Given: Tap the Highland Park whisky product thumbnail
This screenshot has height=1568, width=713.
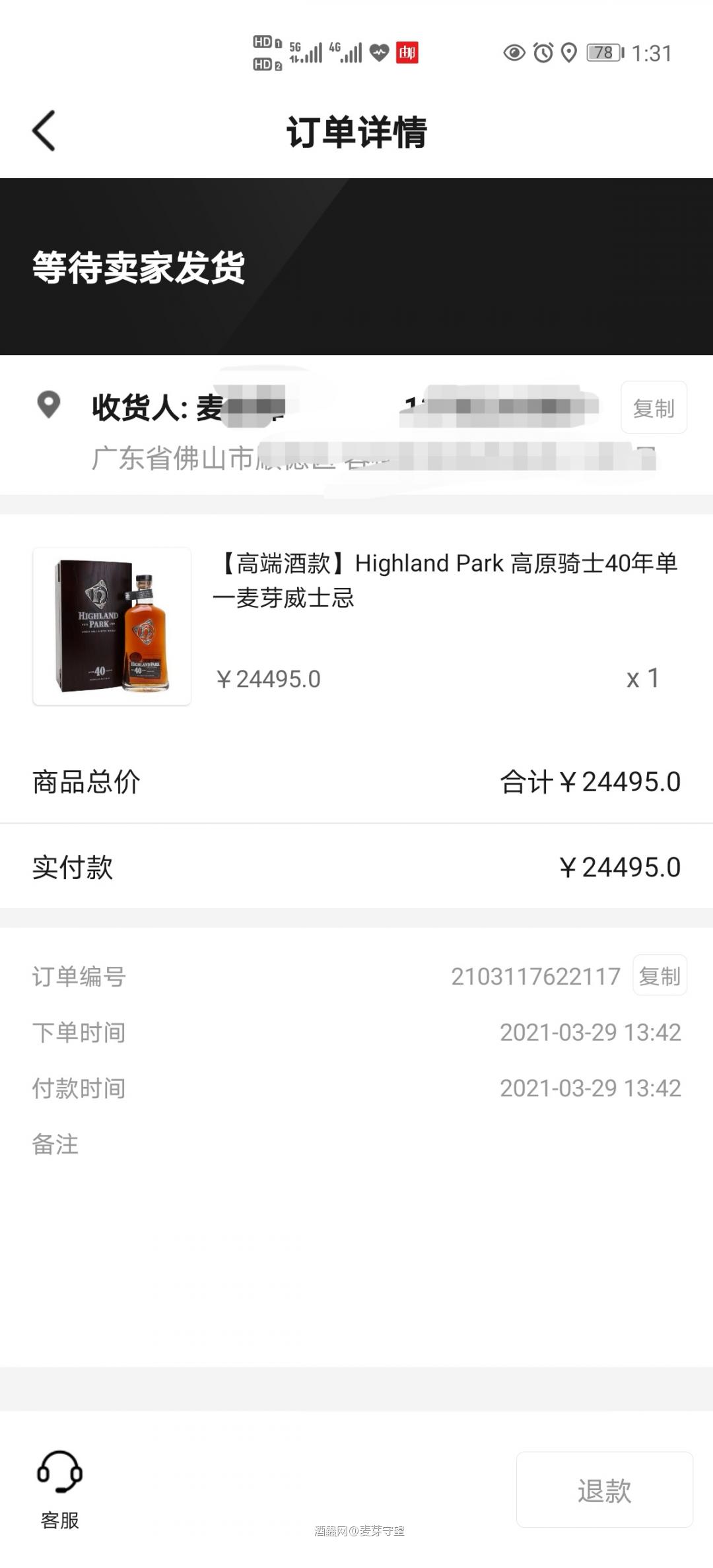Looking at the screenshot, I should click(111, 626).
